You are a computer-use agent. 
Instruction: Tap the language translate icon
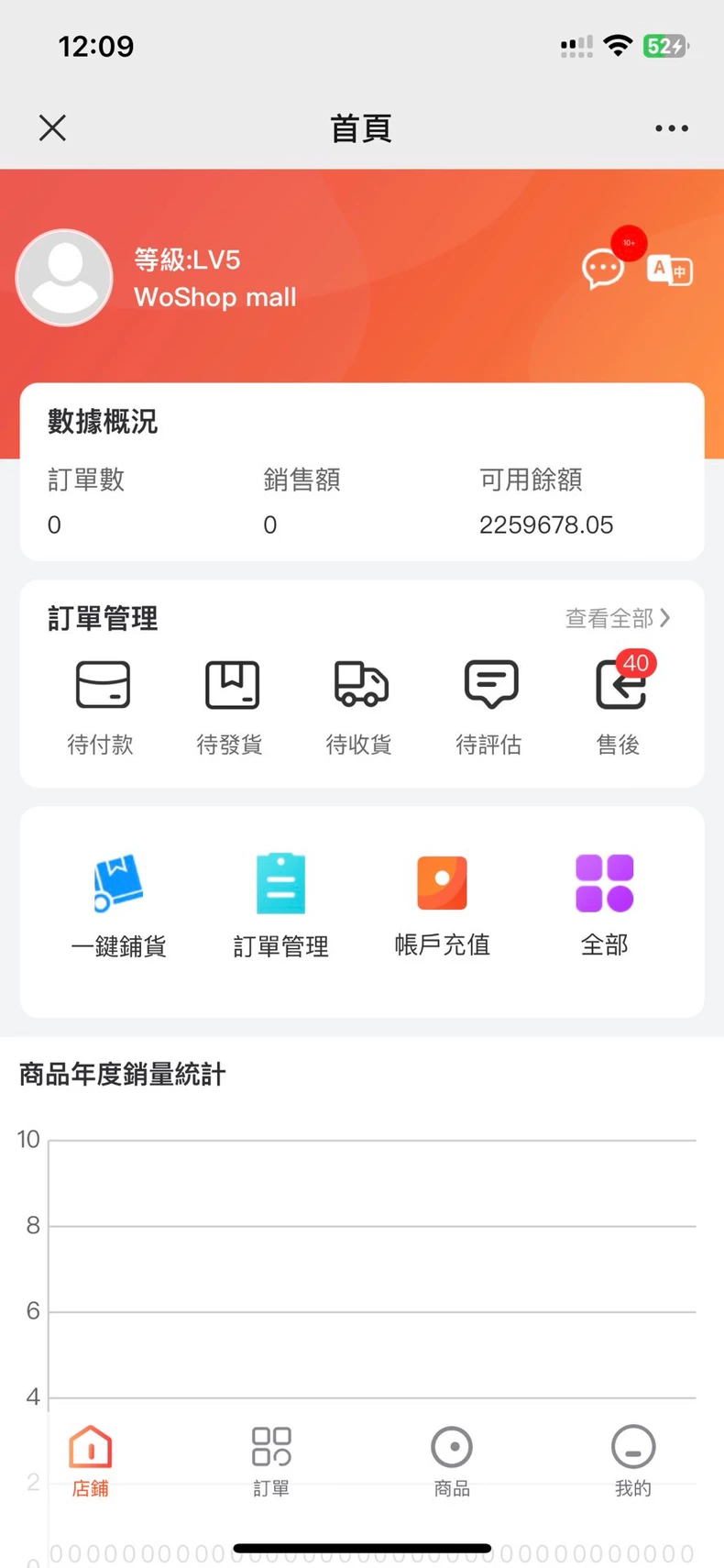(670, 271)
